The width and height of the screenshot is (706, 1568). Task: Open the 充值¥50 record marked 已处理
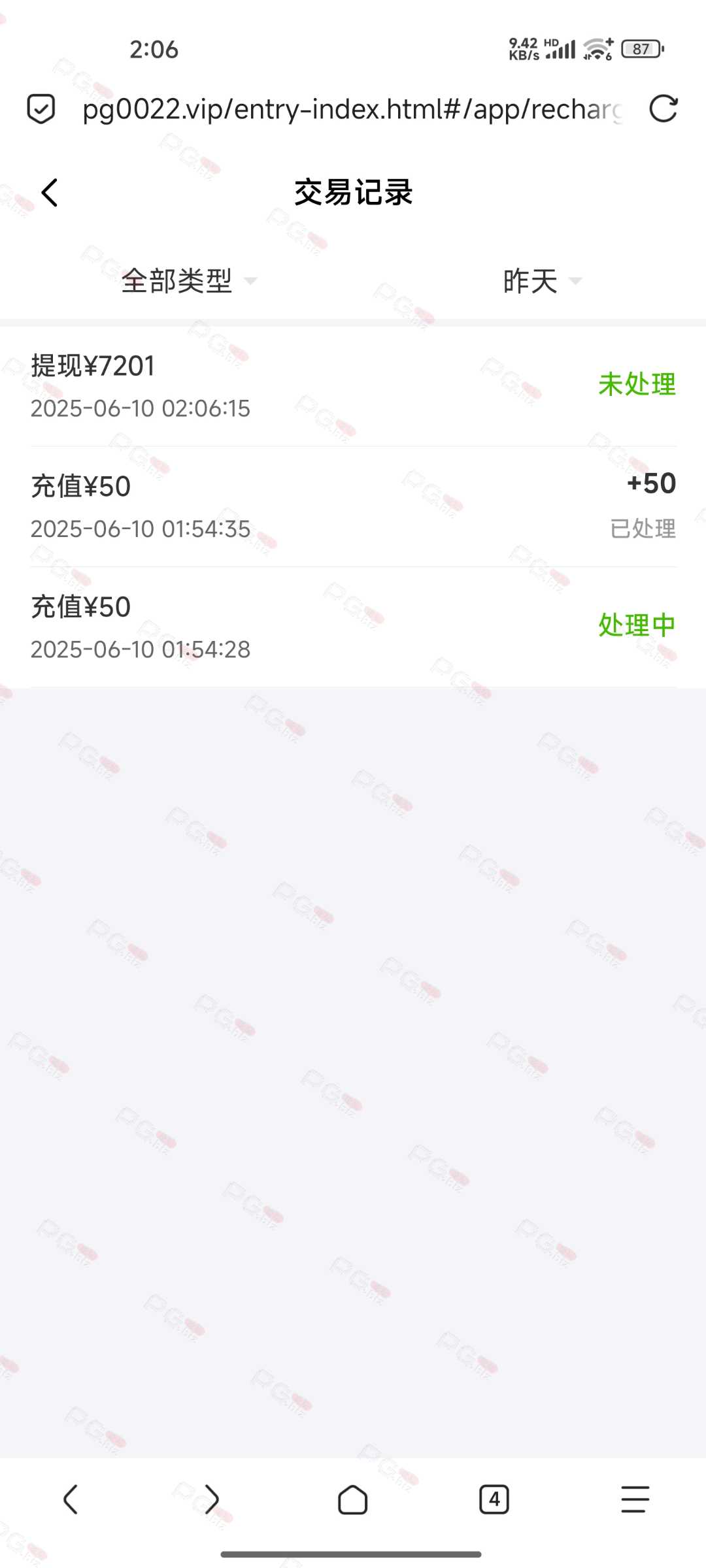pos(353,506)
